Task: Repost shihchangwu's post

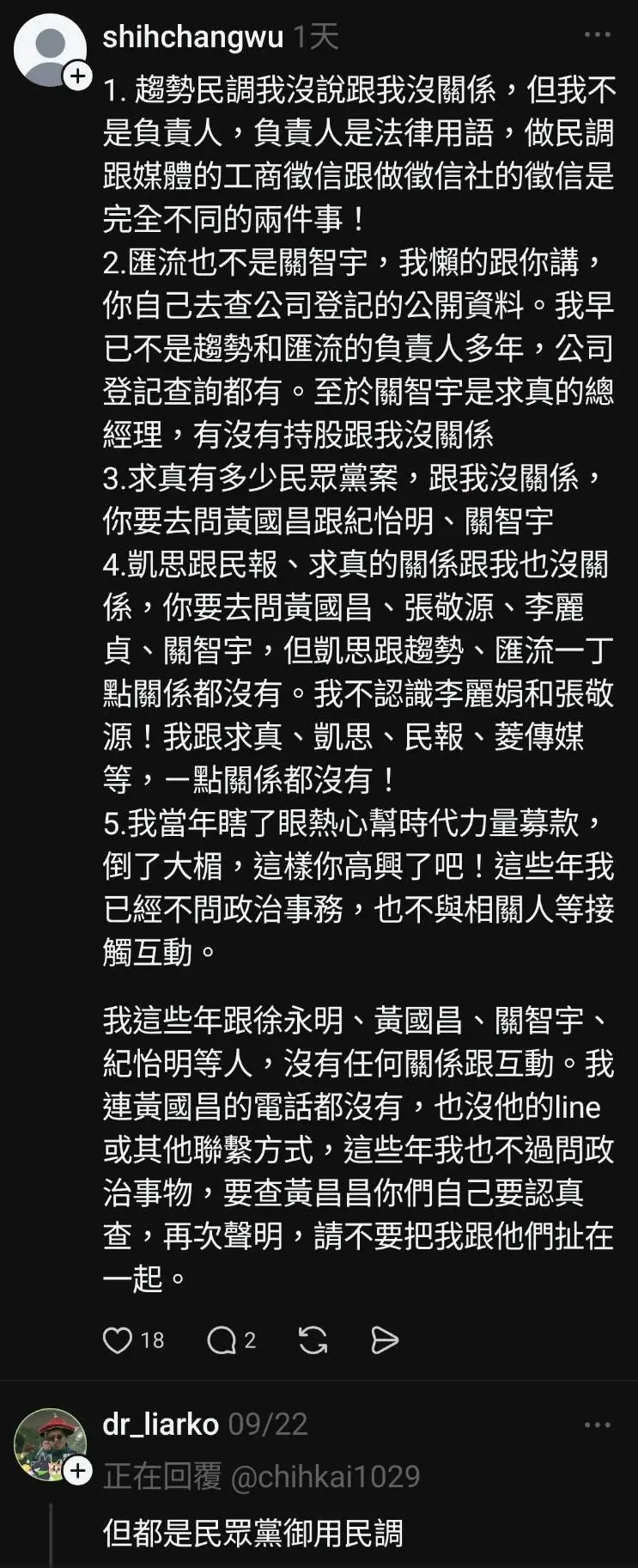Action: [x=313, y=1339]
